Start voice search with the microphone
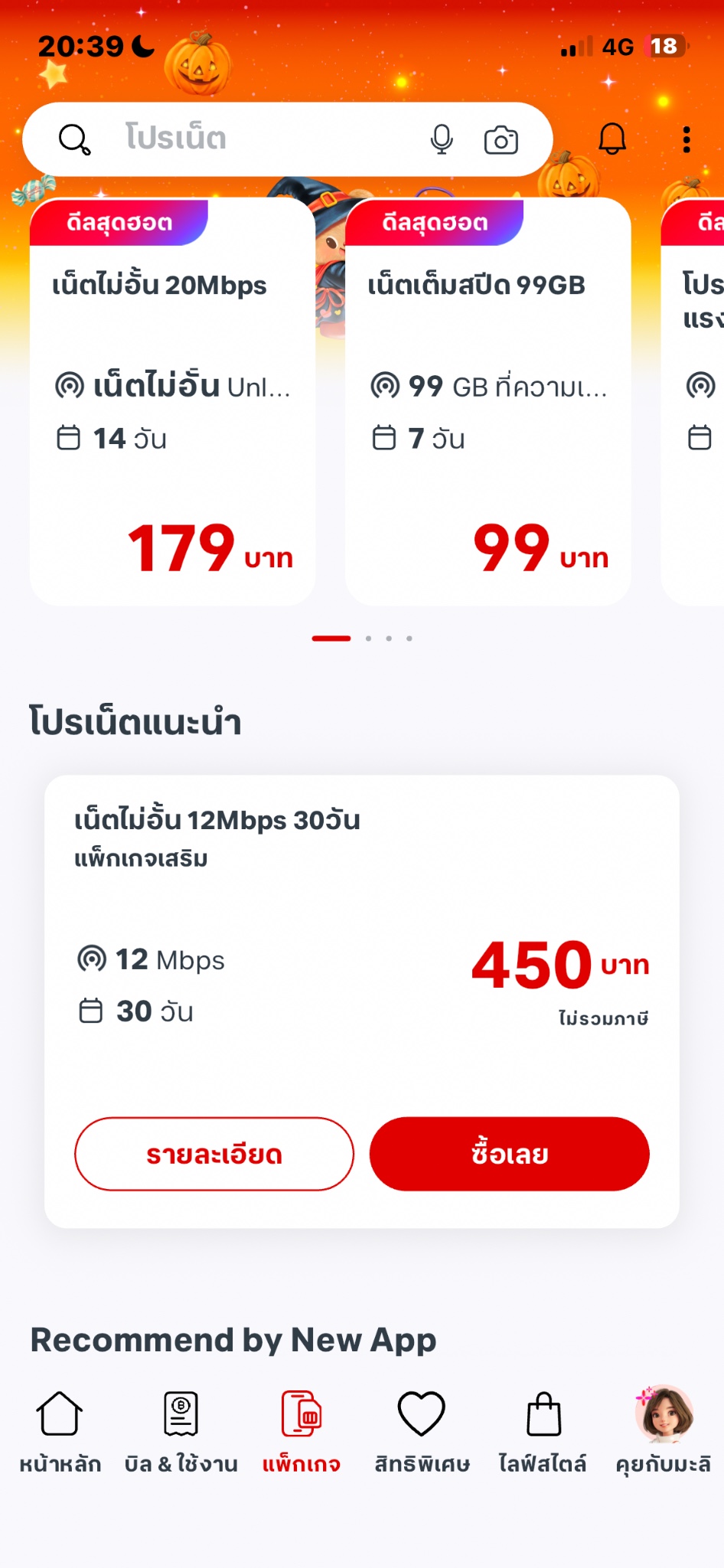The image size is (724, 1568). (442, 139)
